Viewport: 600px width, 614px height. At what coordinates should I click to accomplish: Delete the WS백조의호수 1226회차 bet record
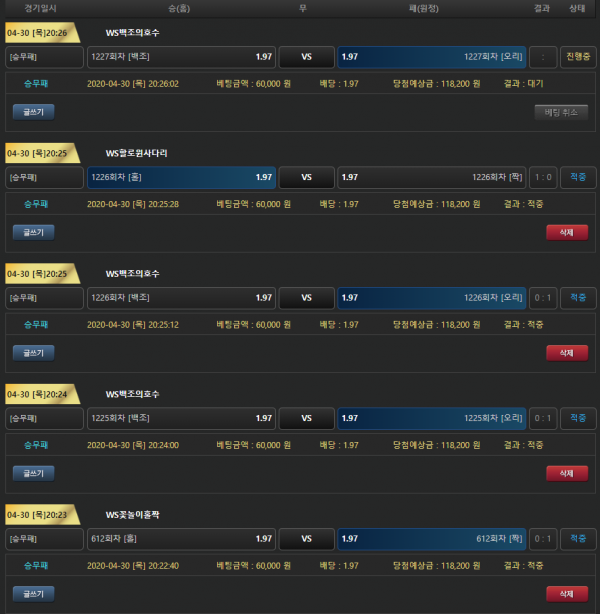tap(566, 352)
